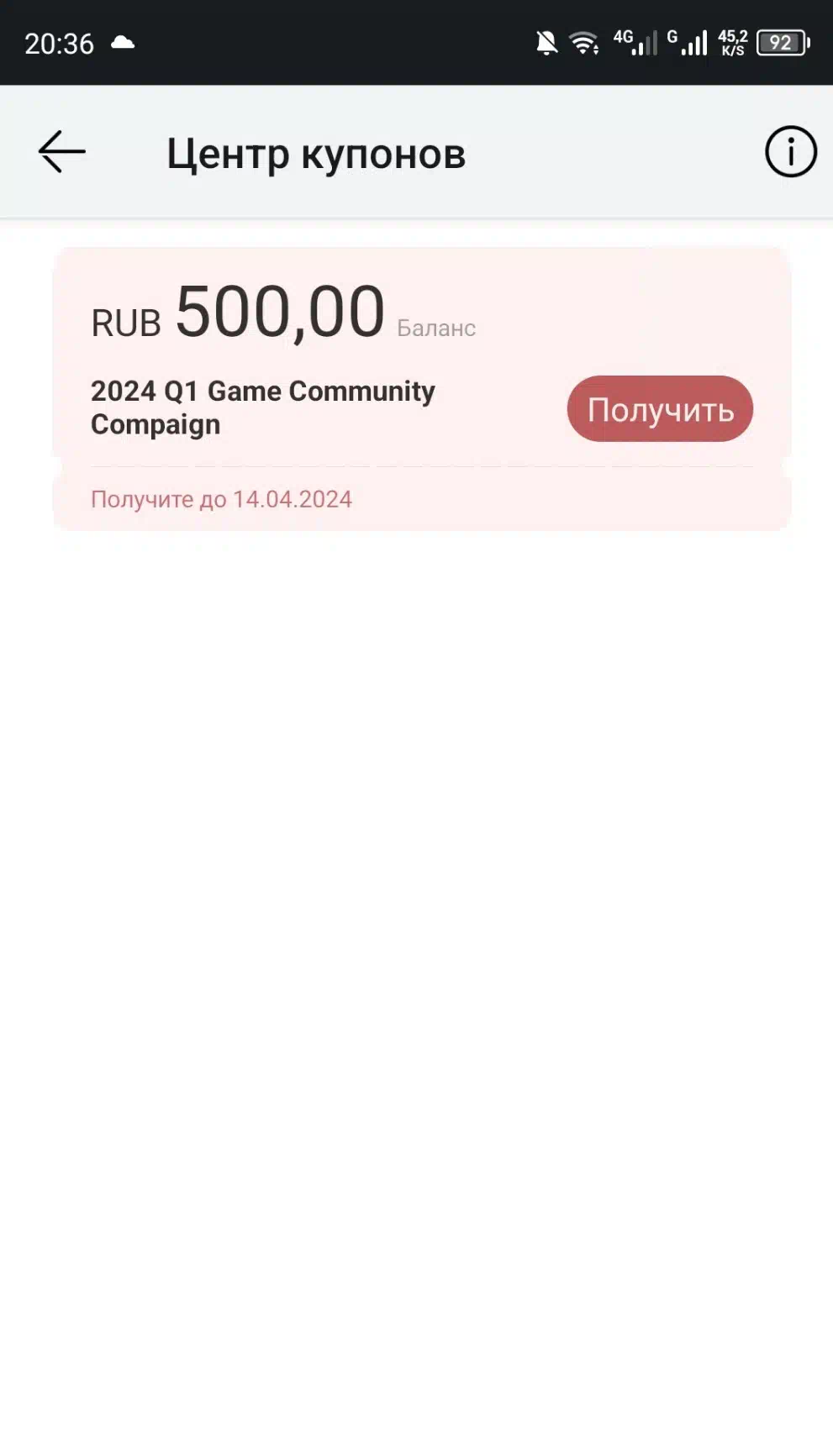Tap Получить to claim the 500 RUB coupon
Viewport: 833px width, 1456px height.
point(660,408)
